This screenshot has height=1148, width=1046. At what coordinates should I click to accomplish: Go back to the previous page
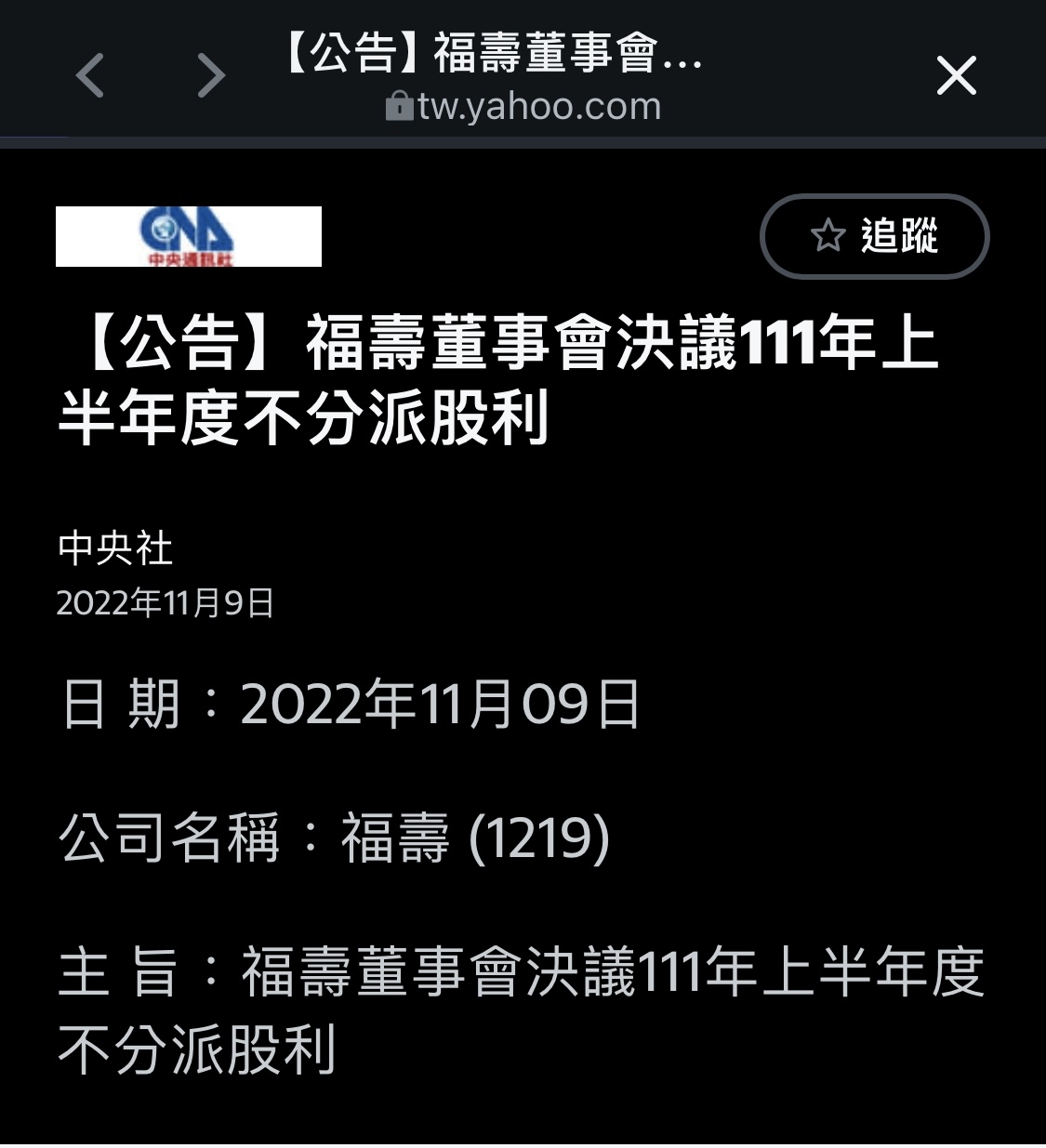90,75
